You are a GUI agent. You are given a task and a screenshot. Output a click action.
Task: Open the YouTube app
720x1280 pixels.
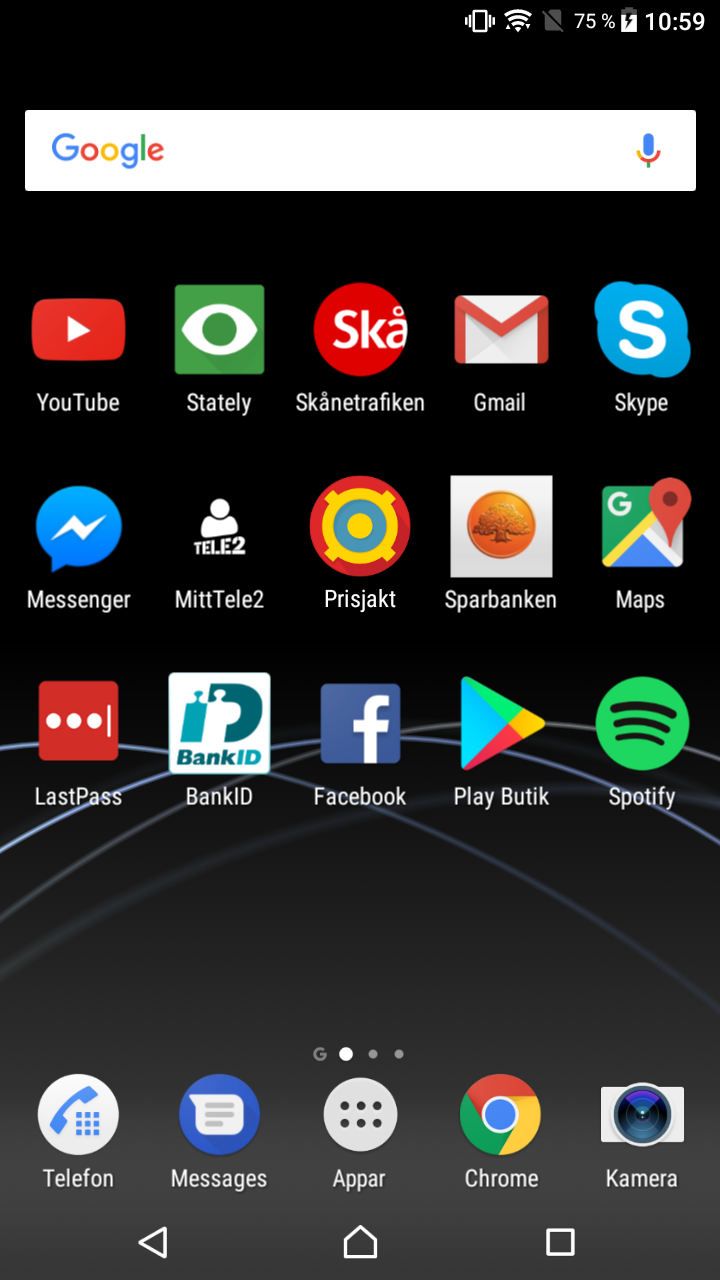(78, 330)
